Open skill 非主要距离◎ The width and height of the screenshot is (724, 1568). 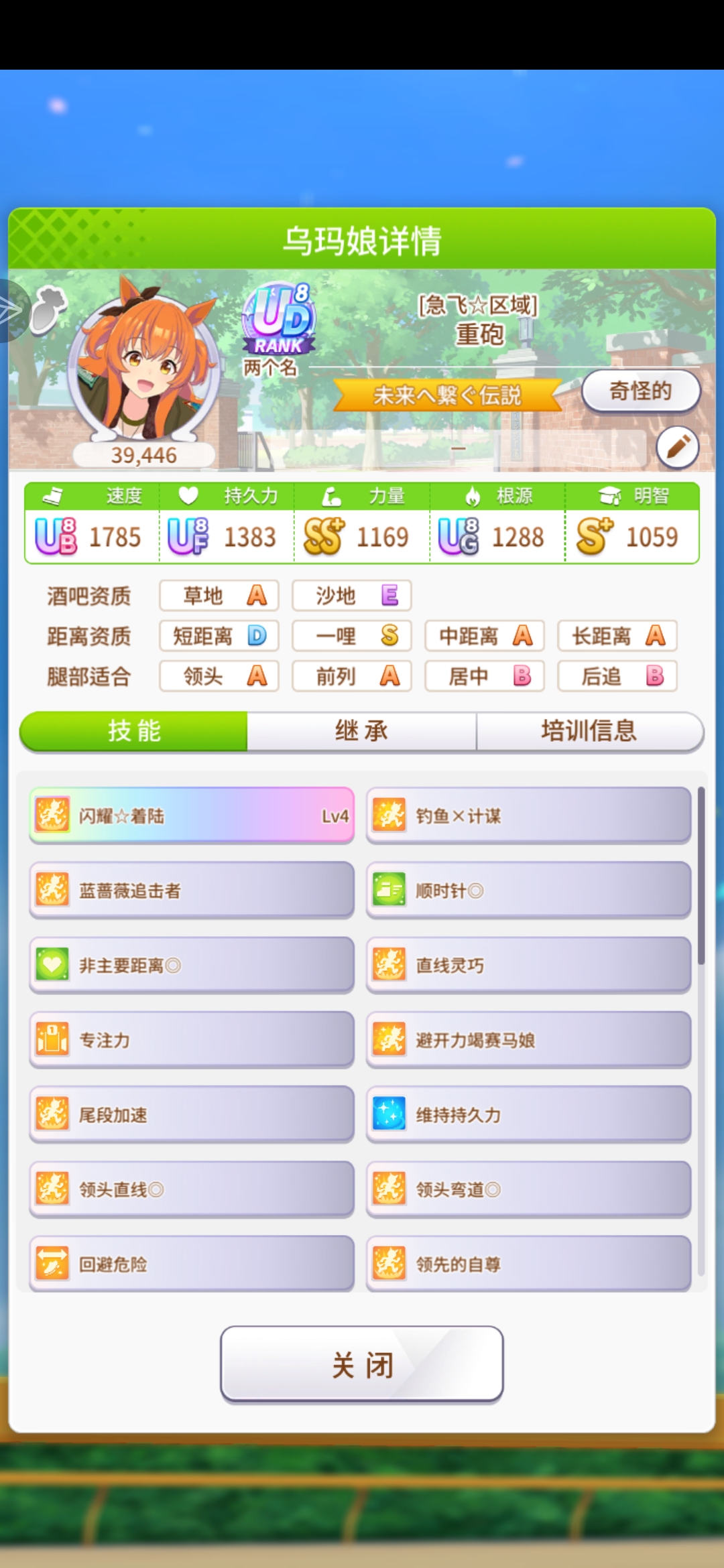click(192, 966)
